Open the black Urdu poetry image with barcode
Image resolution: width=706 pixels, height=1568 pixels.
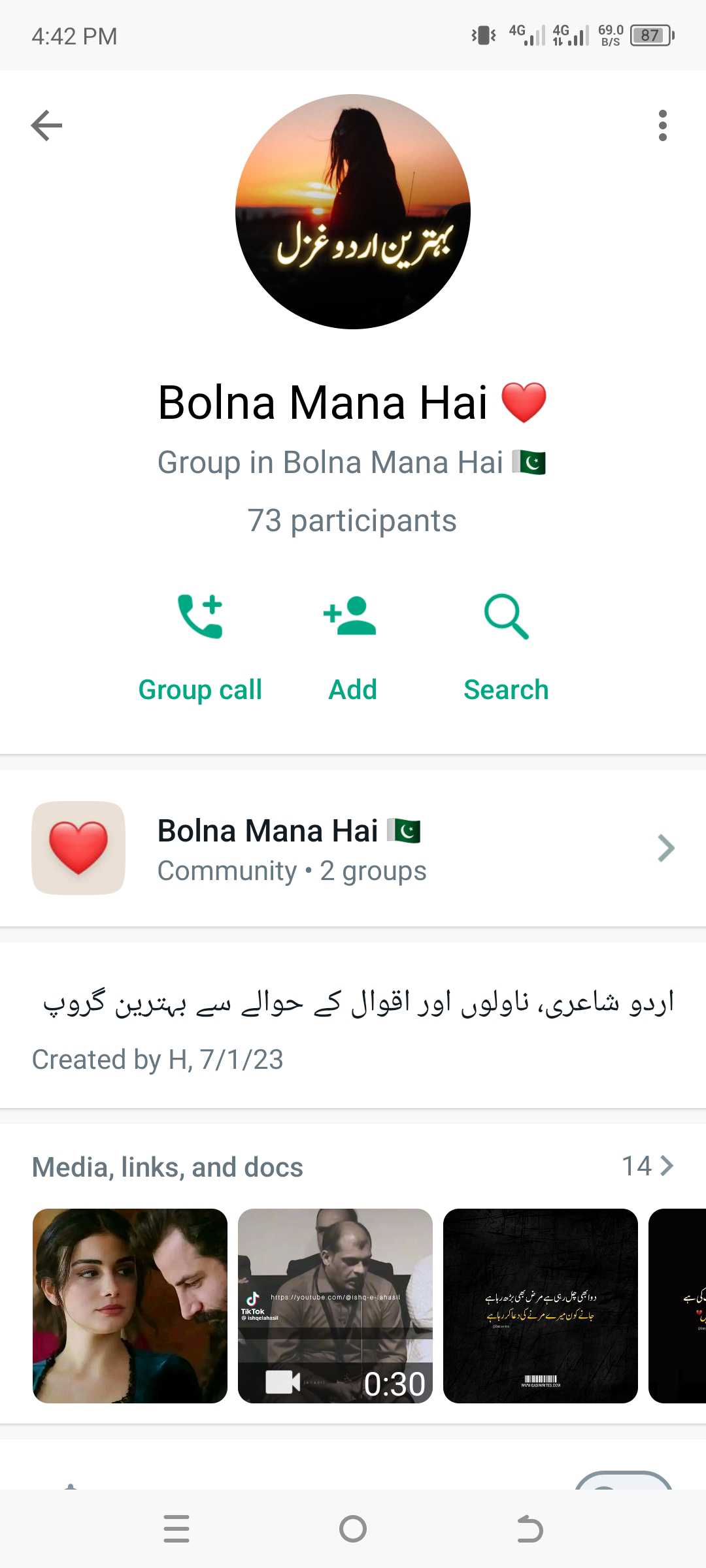(x=541, y=1305)
